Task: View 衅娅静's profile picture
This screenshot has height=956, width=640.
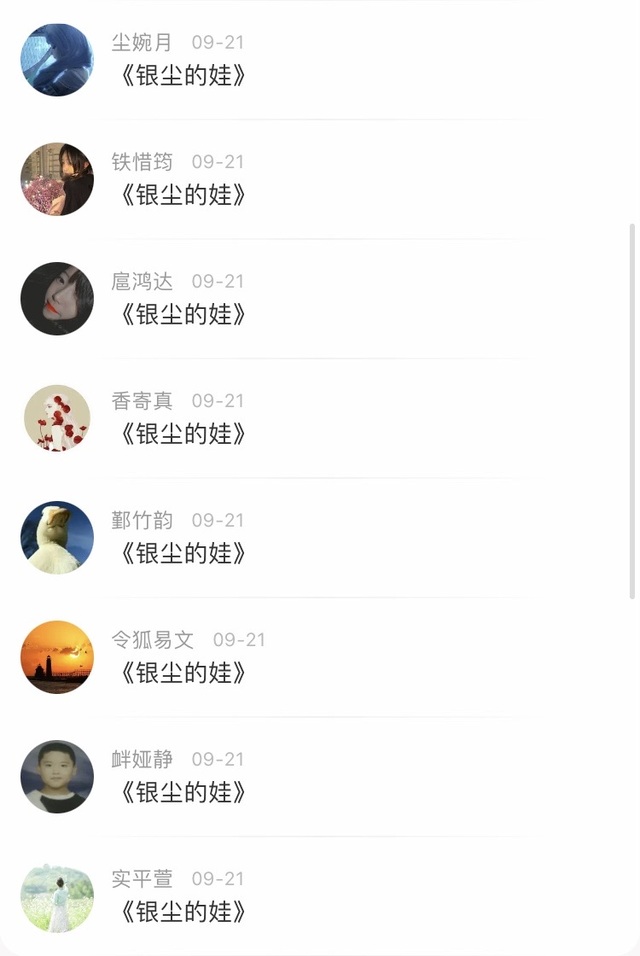Action: tap(57, 777)
